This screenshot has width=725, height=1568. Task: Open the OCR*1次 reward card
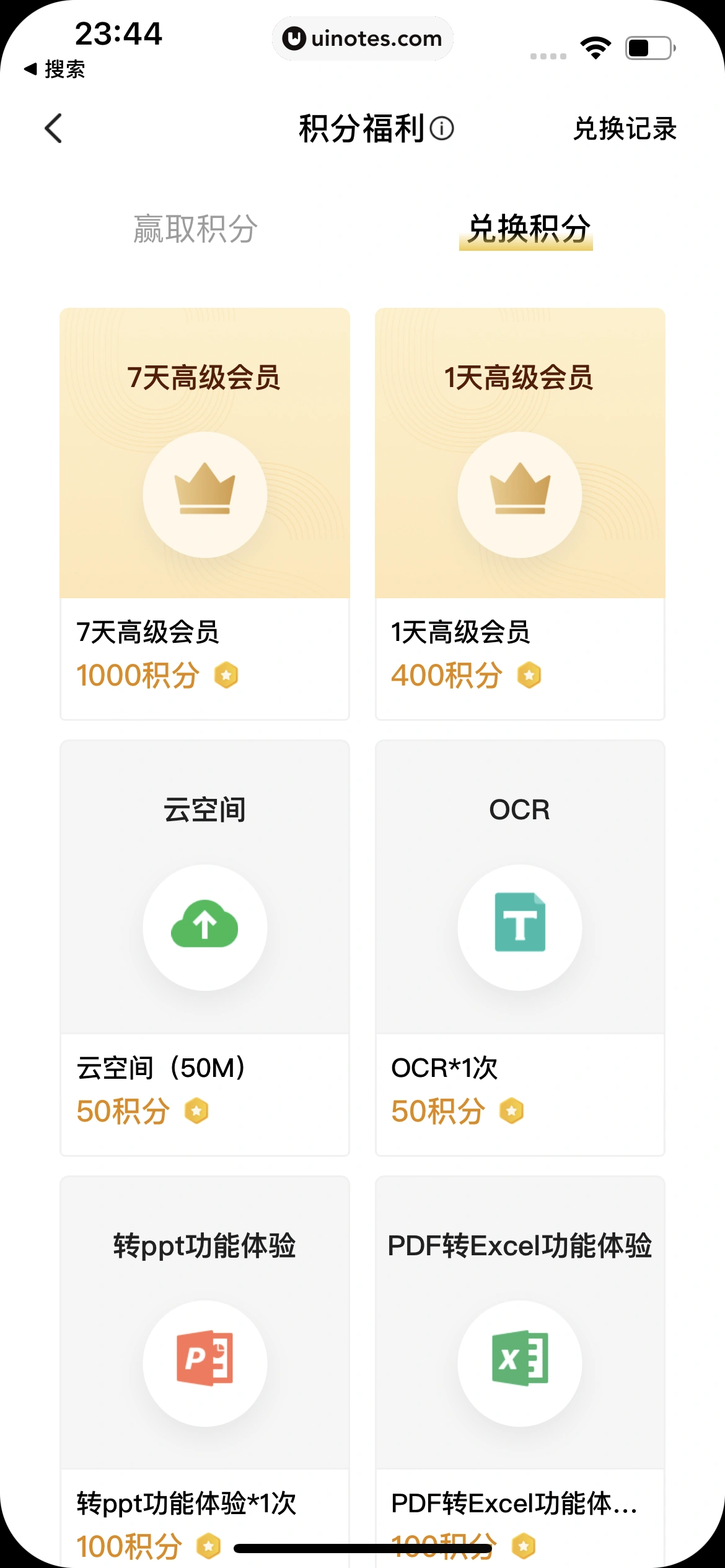pyautogui.click(x=520, y=947)
